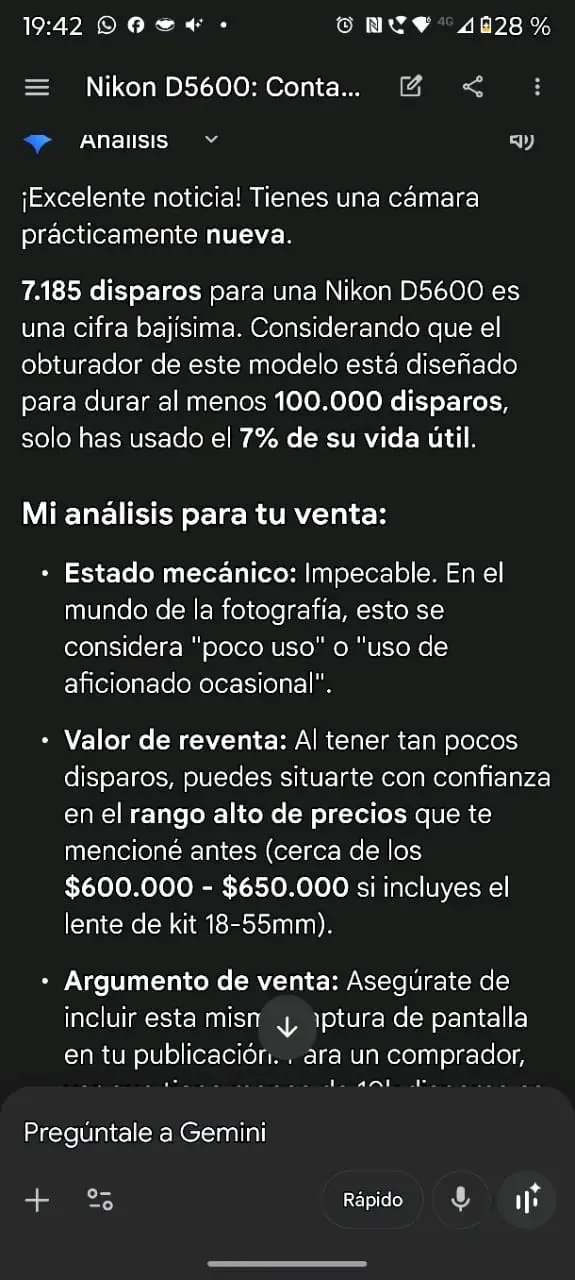
Task: Listen to the response with speaker icon
Action: (x=522, y=141)
